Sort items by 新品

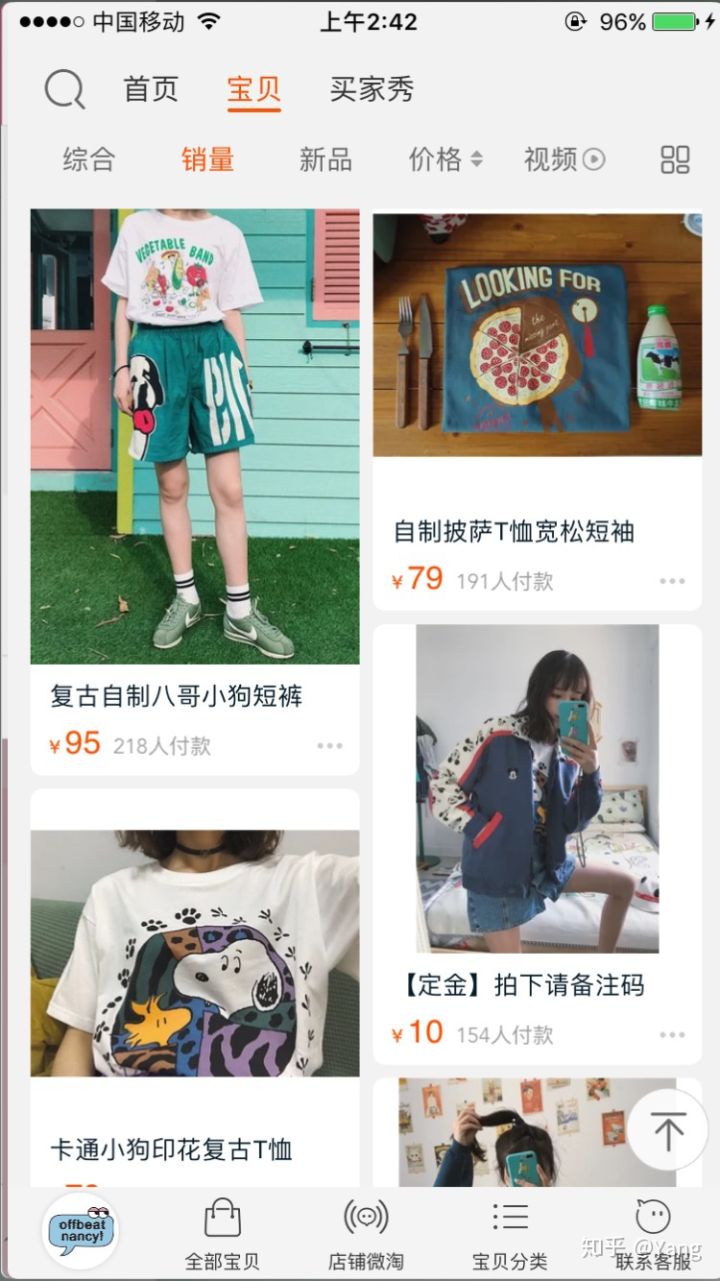point(325,159)
